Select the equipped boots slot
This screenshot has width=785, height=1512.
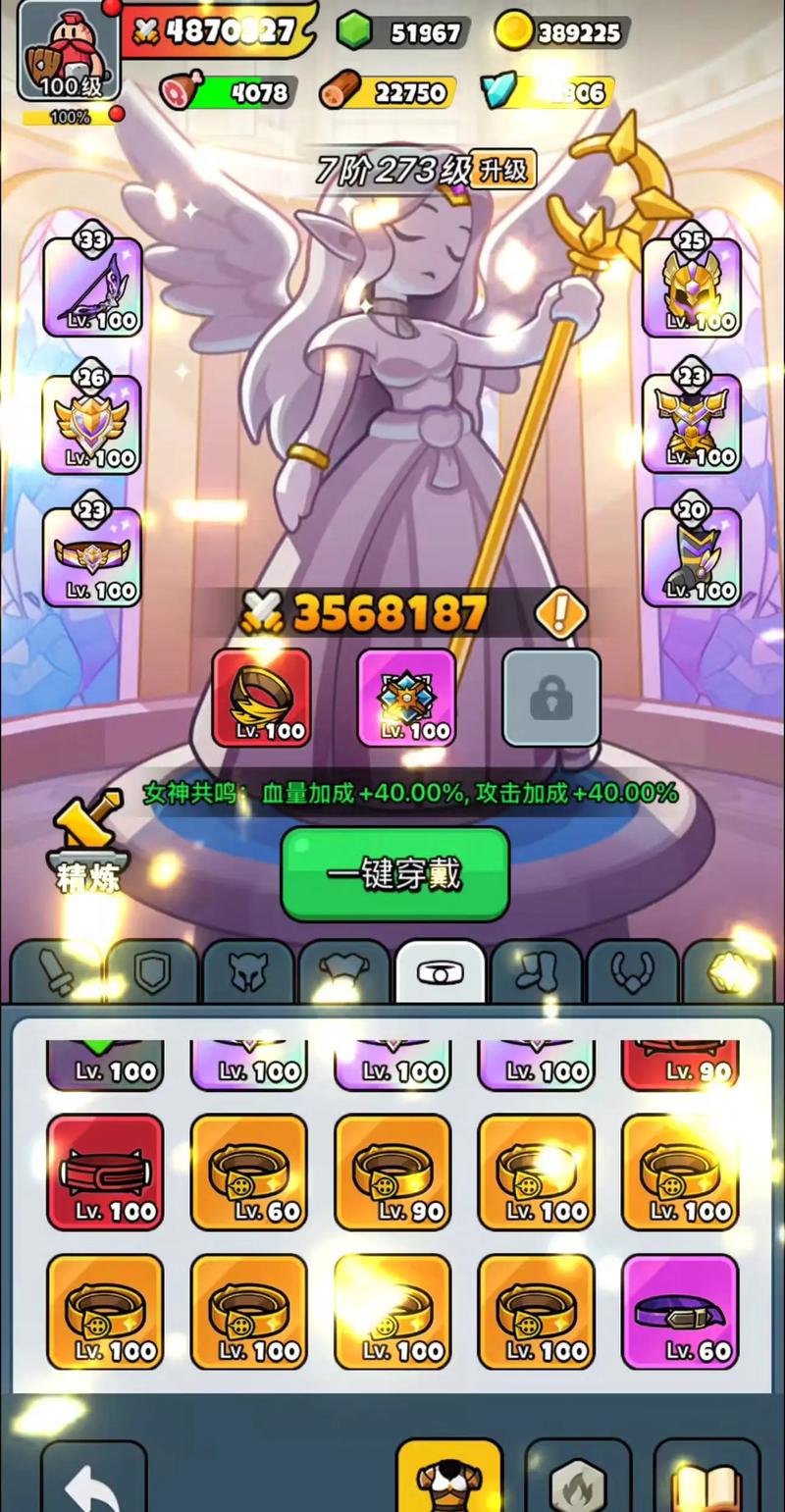692,555
